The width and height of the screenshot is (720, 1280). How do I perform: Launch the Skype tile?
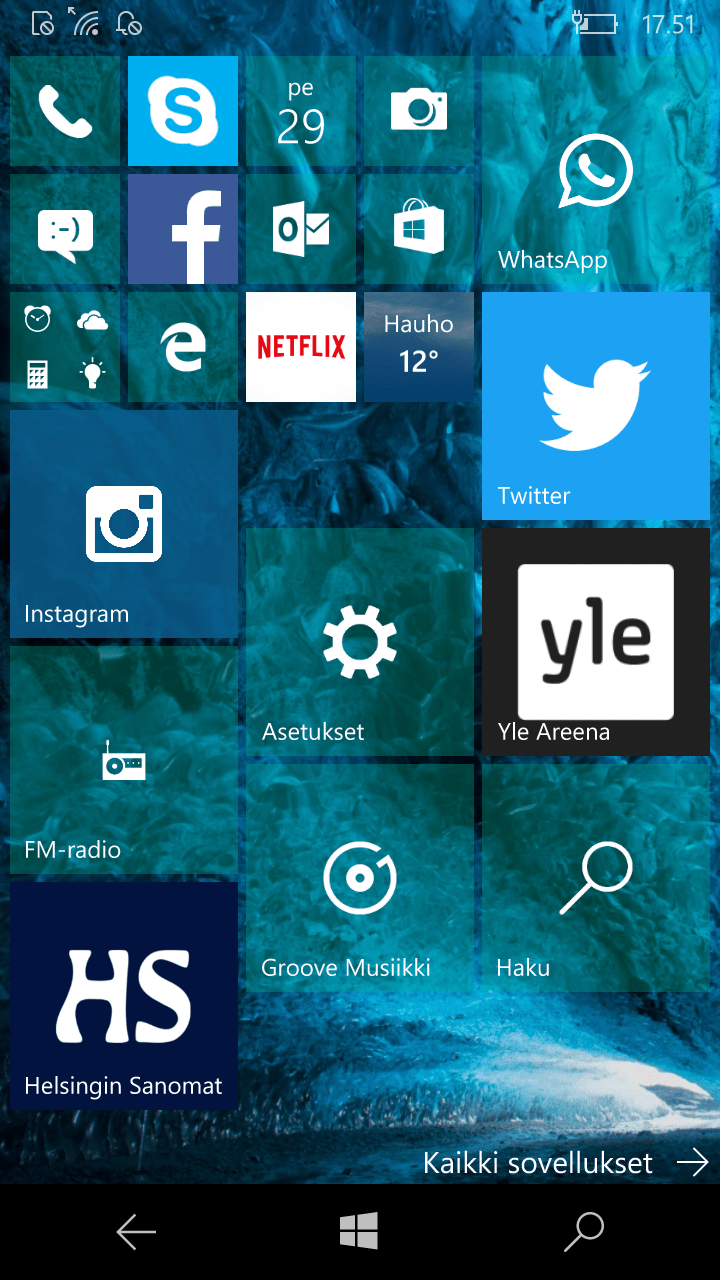pyautogui.click(x=183, y=111)
